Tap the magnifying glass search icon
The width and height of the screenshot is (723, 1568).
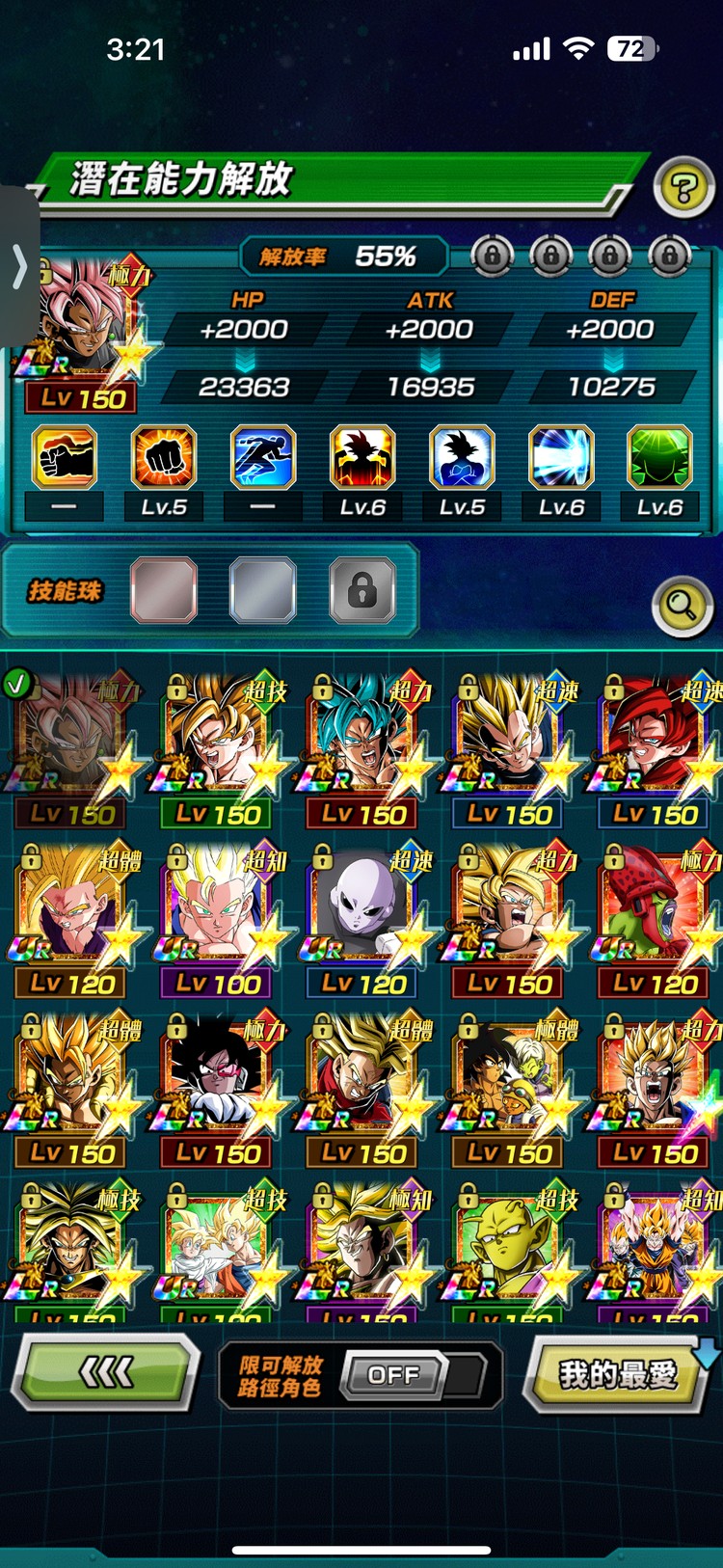[x=683, y=606]
